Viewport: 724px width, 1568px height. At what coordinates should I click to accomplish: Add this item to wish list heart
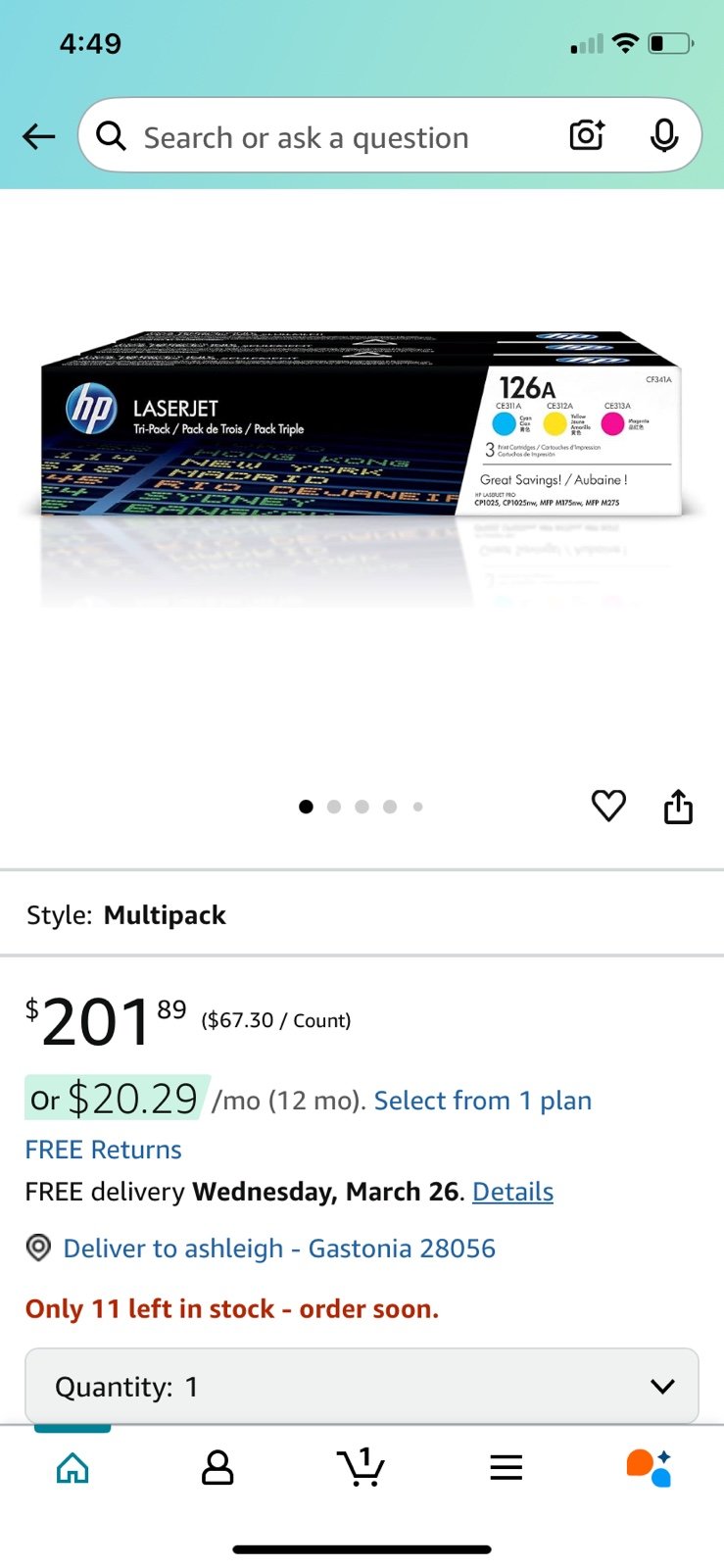(x=608, y=806)
